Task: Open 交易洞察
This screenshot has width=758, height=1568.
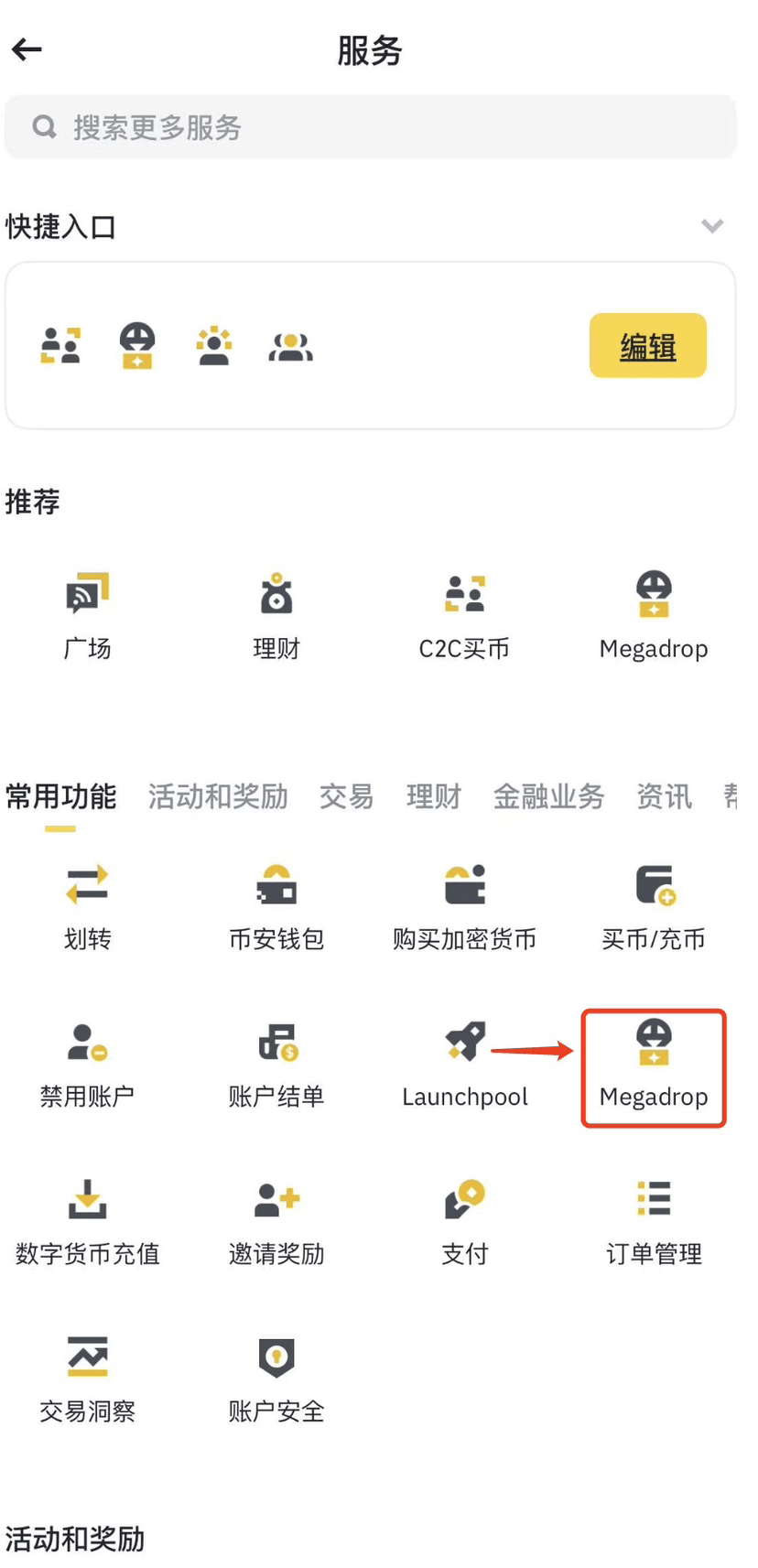Action: point(87,1378)
